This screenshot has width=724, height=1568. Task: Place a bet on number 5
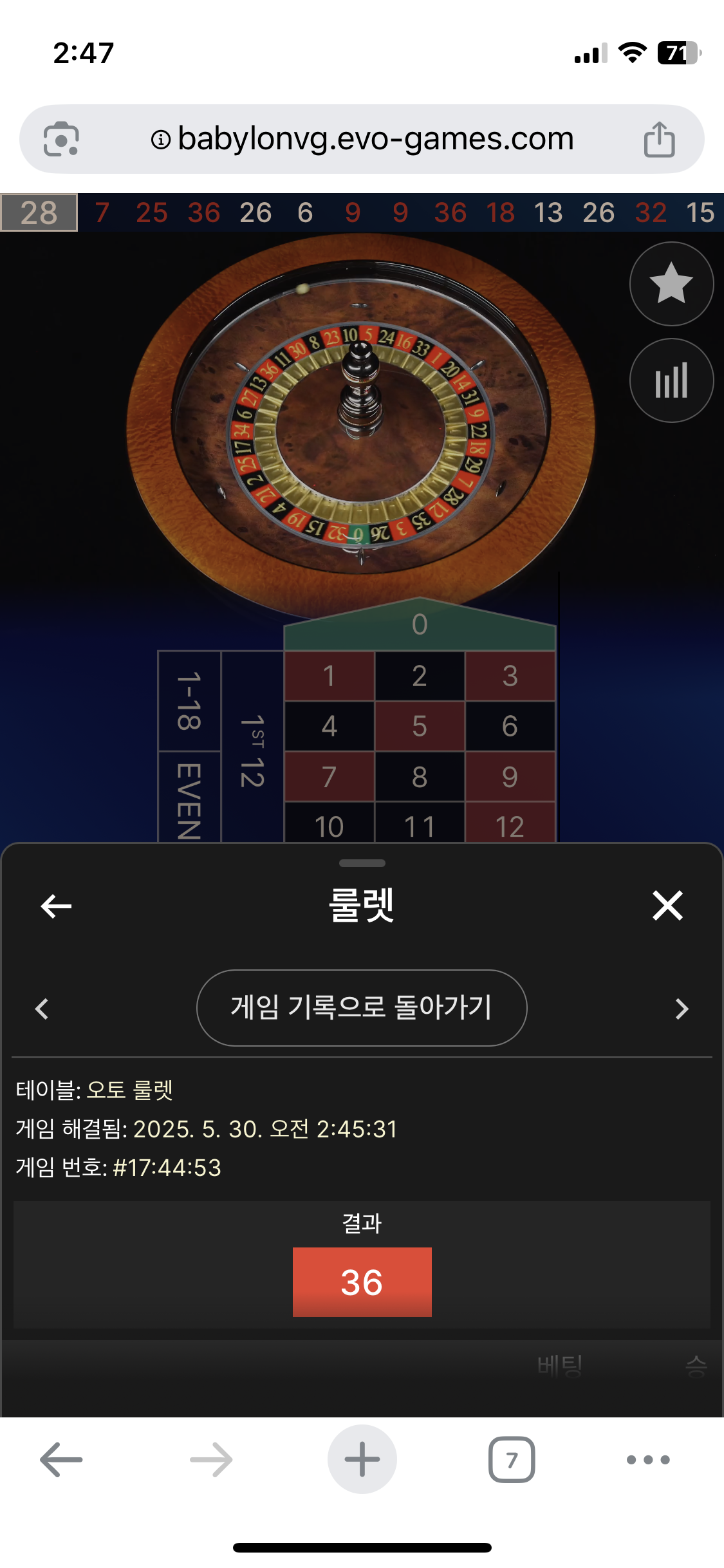[x=420, y=726]
